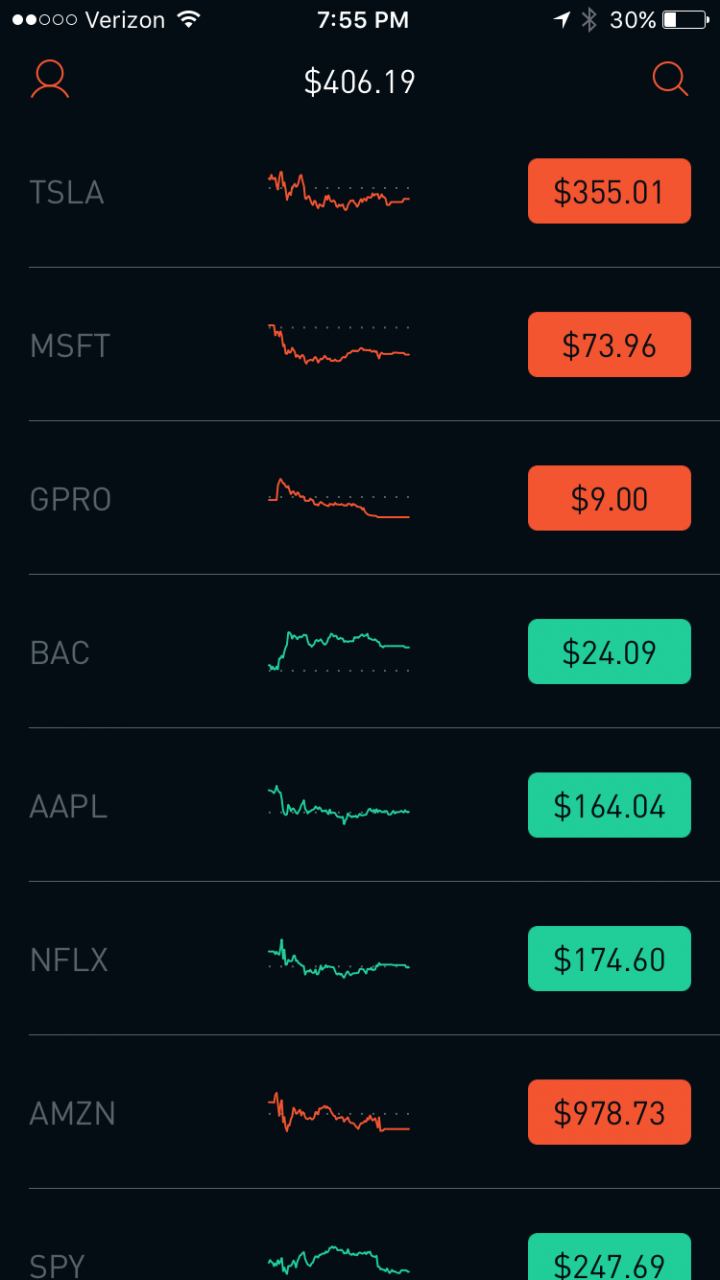Viewport: 720px width, 1280px height.
Task: Tap the $247.69 SPY price button
Action: point(609,1257)
